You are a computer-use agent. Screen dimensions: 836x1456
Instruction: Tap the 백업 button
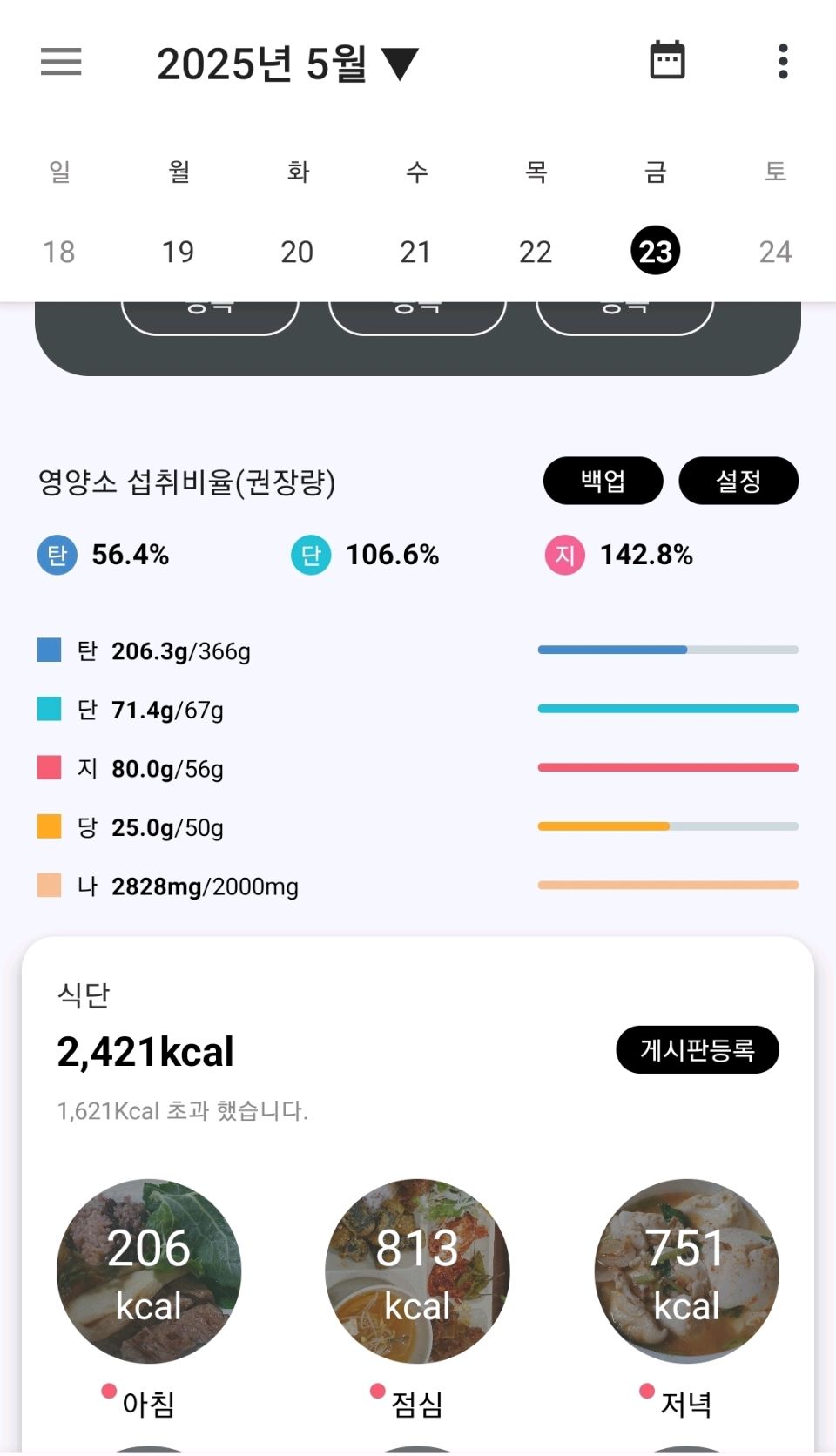[603, 481]
